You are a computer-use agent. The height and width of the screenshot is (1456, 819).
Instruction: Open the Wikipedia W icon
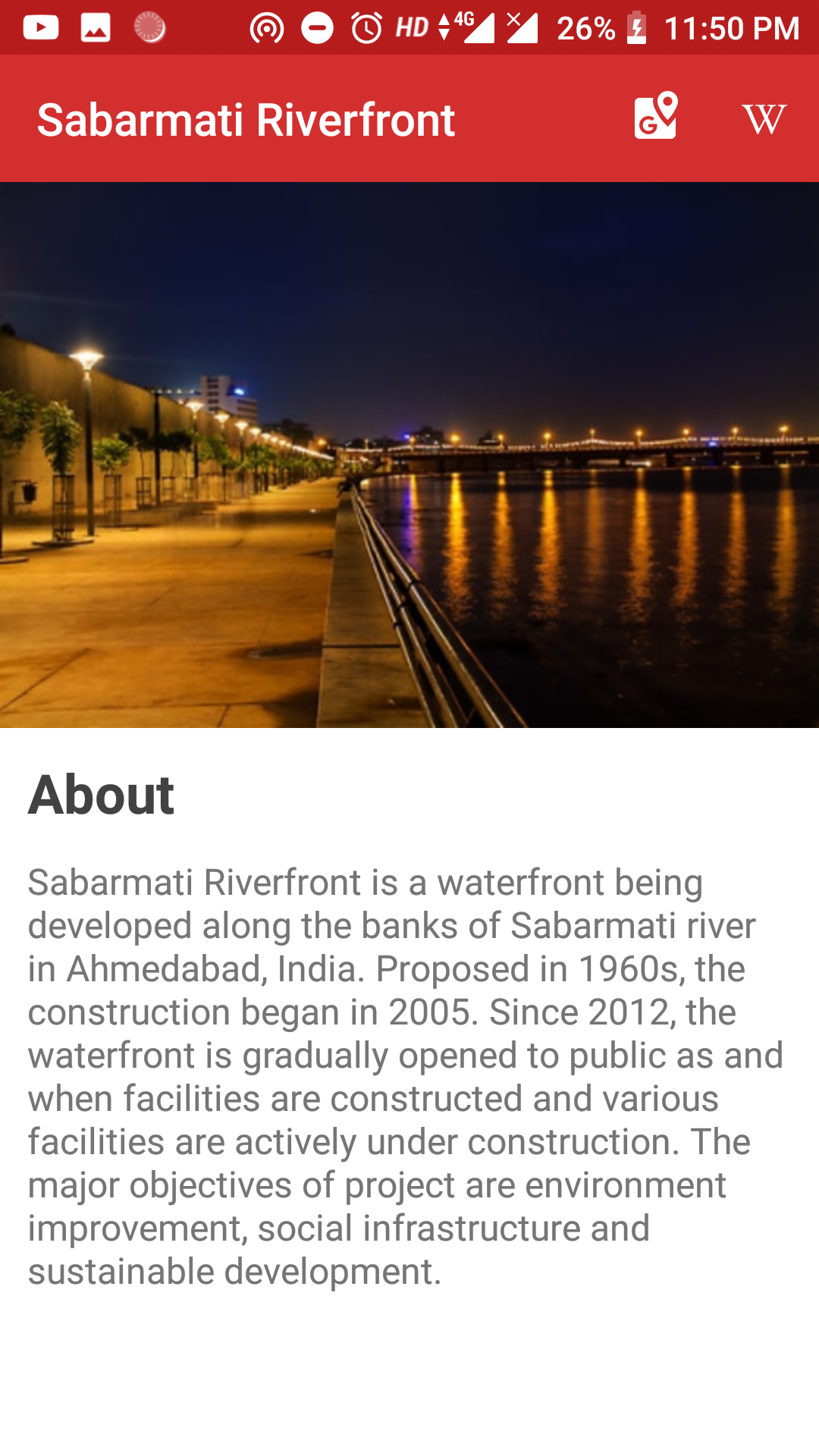pyautogui.click(x=764, y=119)
